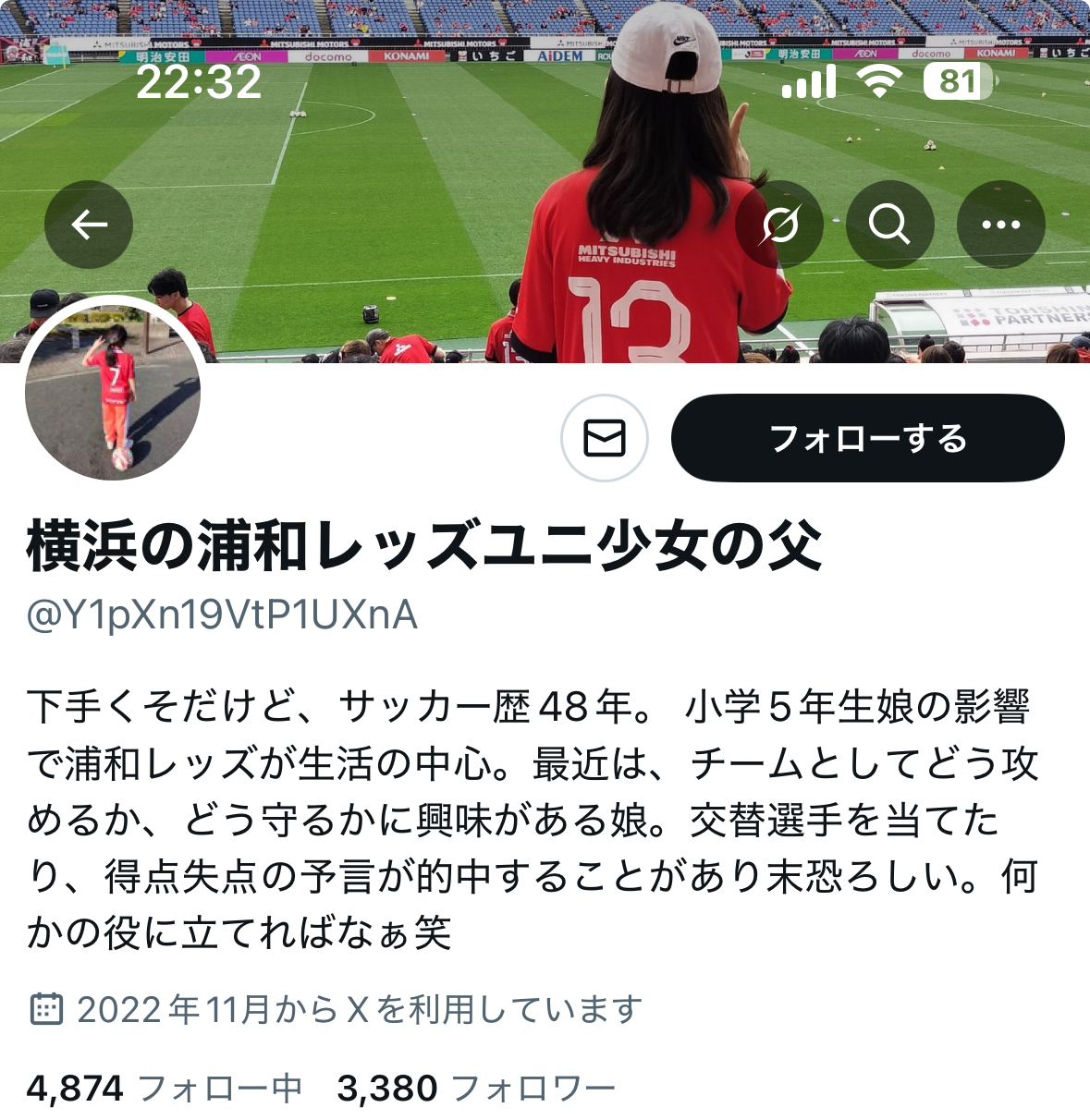Search this profile's posts
Image resolution: width=1090 pixels, height=1120 pixels.
889,225
